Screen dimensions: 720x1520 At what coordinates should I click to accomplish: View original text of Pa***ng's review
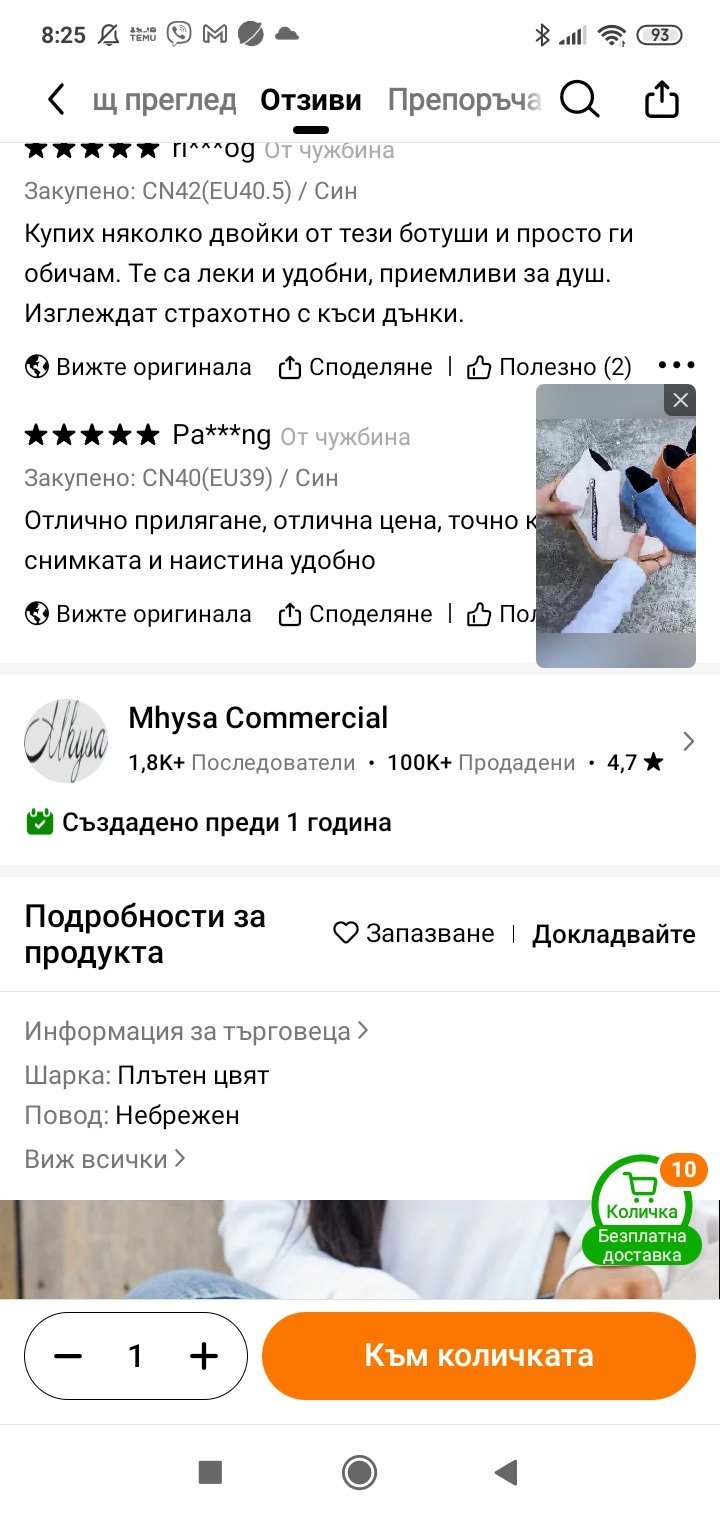(x=138, y=613)
